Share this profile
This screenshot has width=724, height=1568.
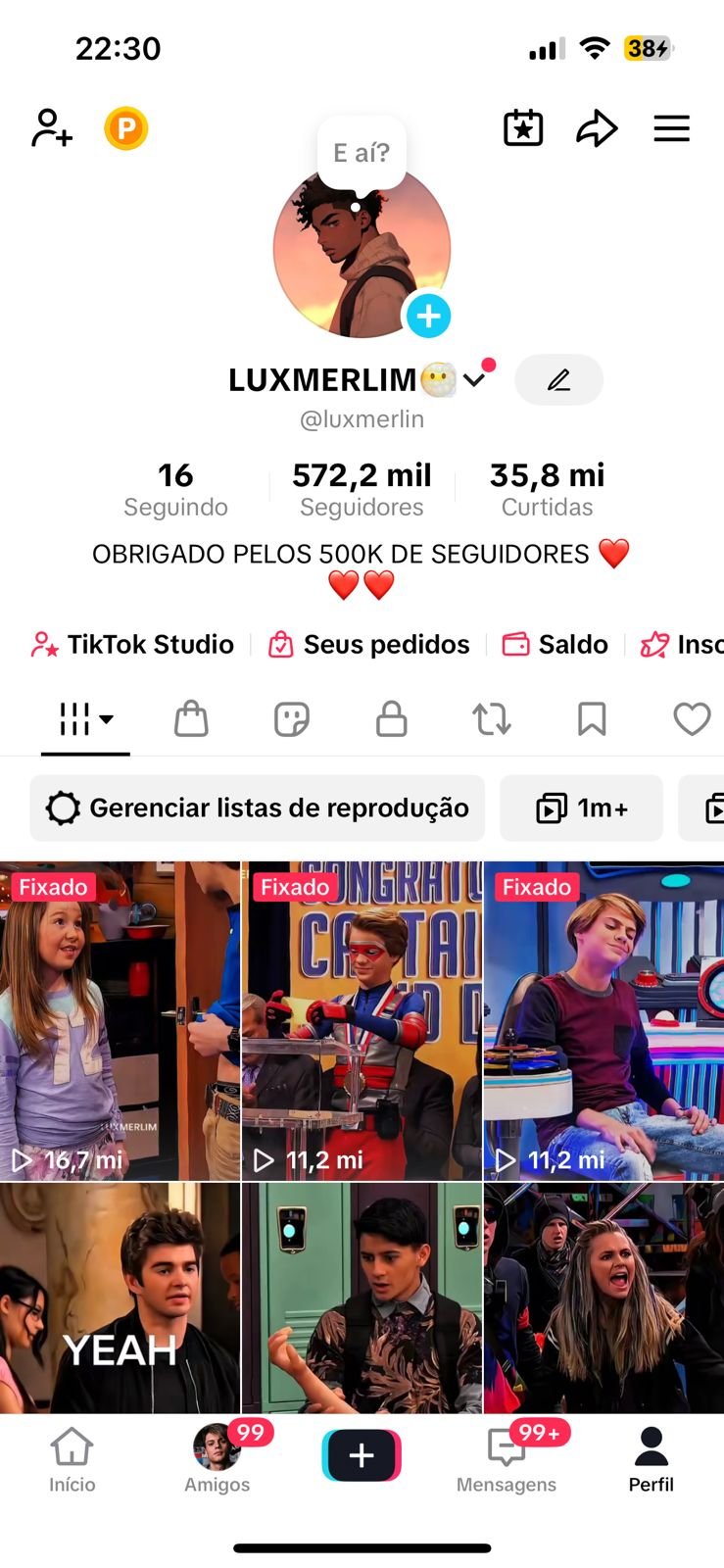click(x=597, y=128)
